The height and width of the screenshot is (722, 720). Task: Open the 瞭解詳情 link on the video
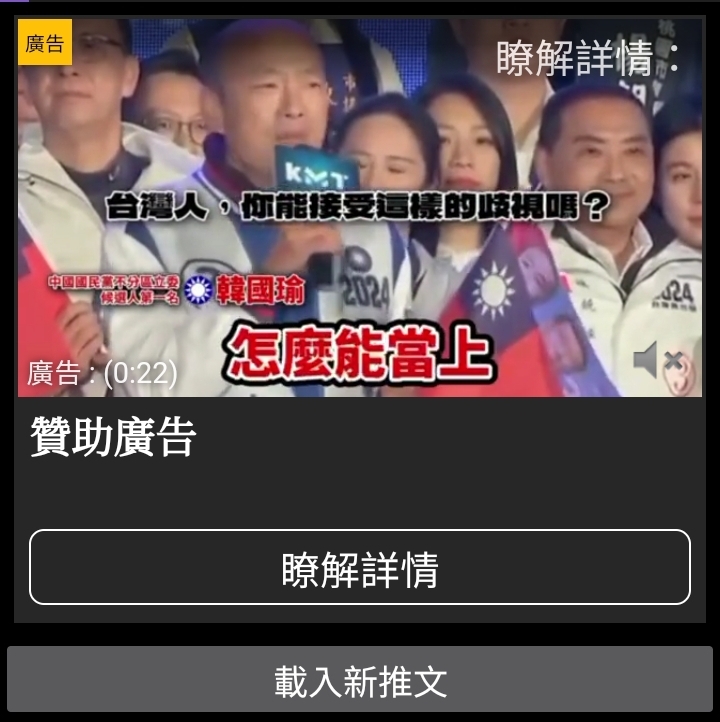click(586, 57)
